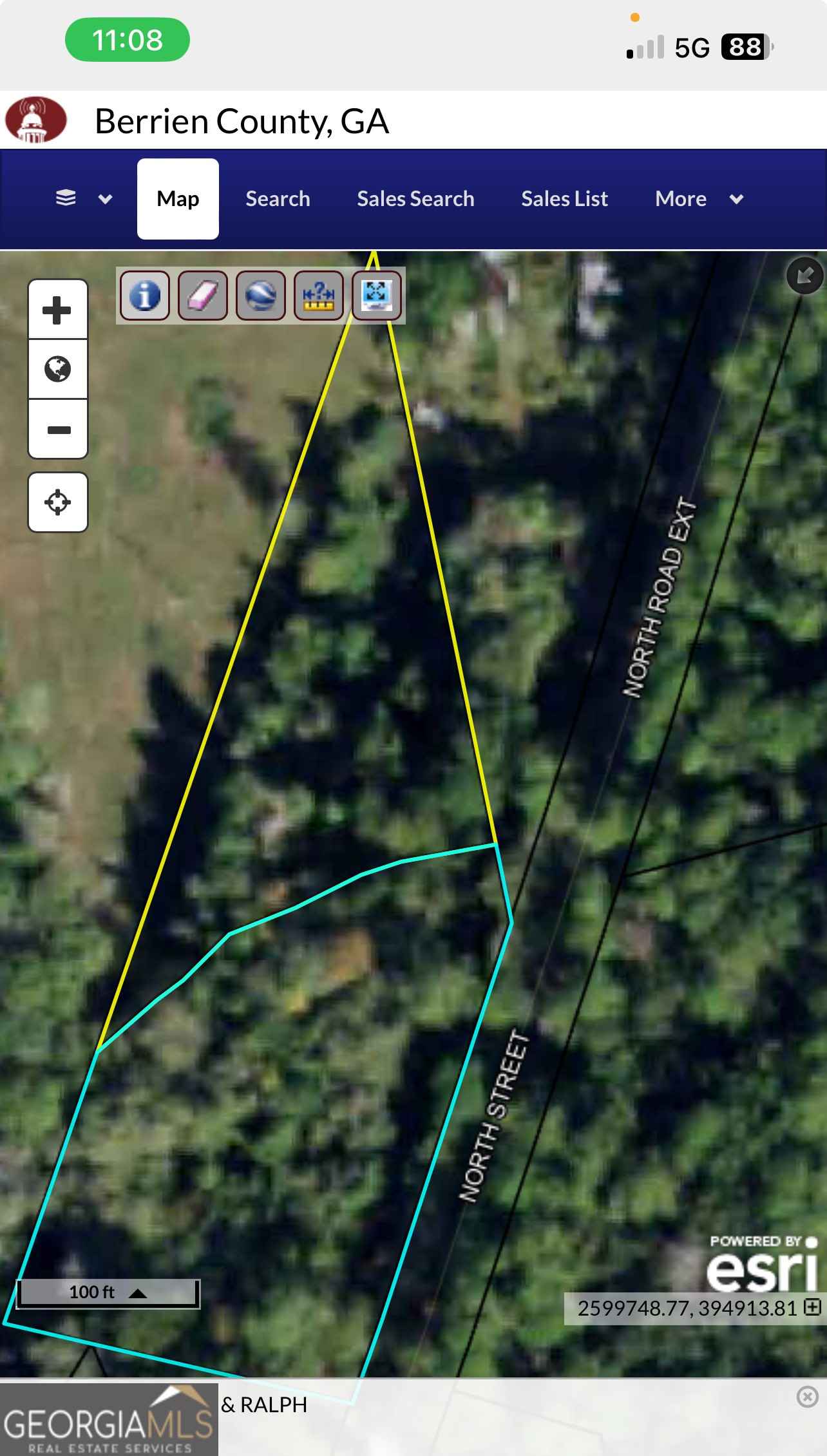The height and width of the screenshot is (1456, 827).
Task: Select the measure distance tool
Action: point(319,296)
